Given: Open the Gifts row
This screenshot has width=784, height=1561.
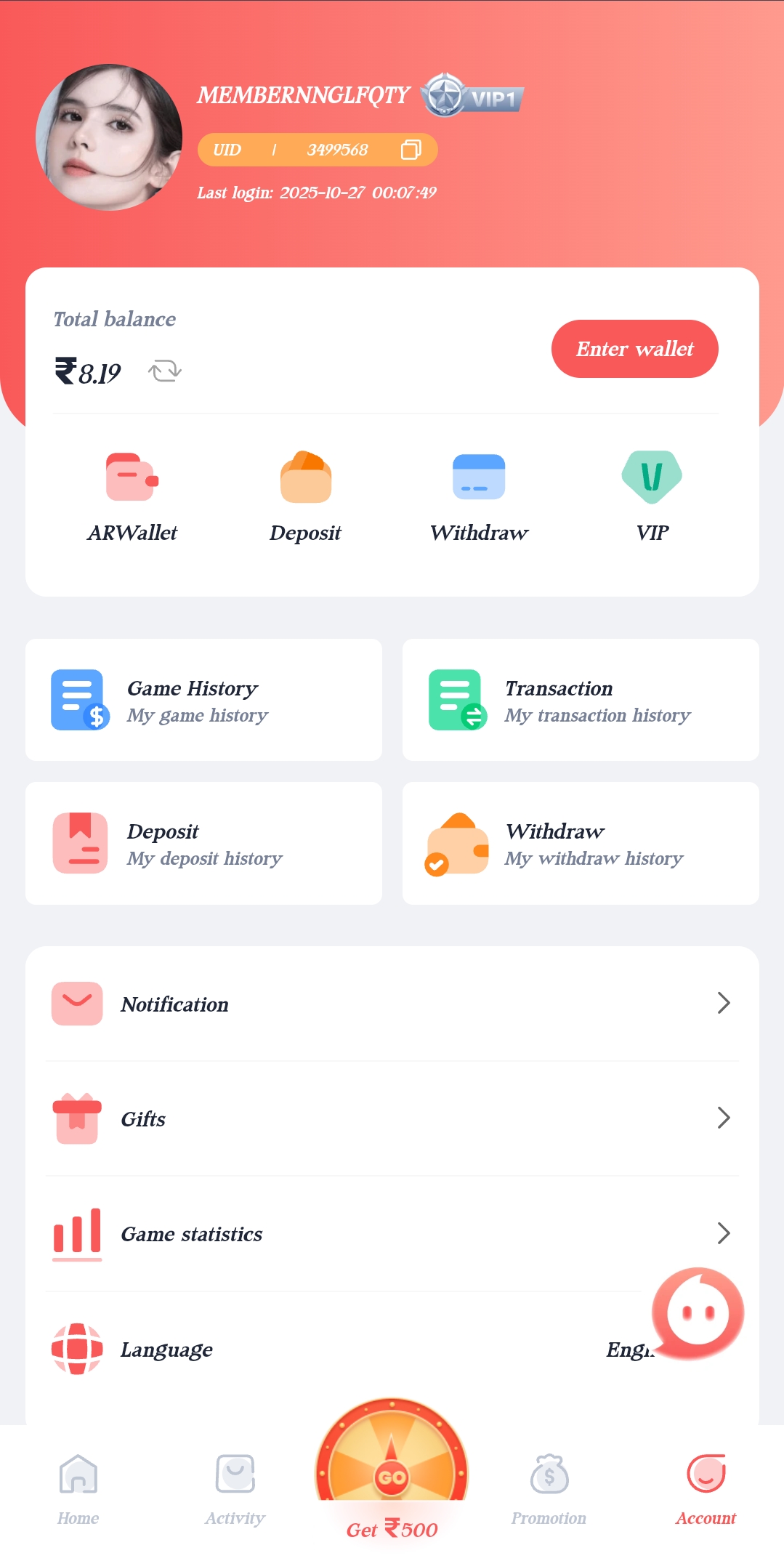Looking at the screenshot, I should [392, 1118].
